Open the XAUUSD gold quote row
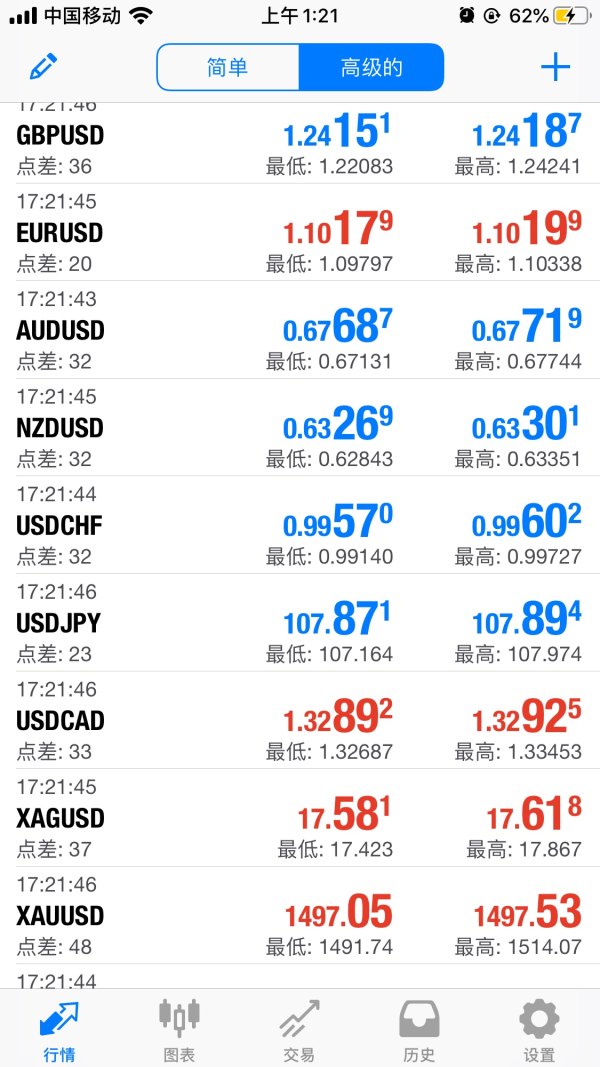This screenshot has width=600, height=1067. tap(300, 915)
